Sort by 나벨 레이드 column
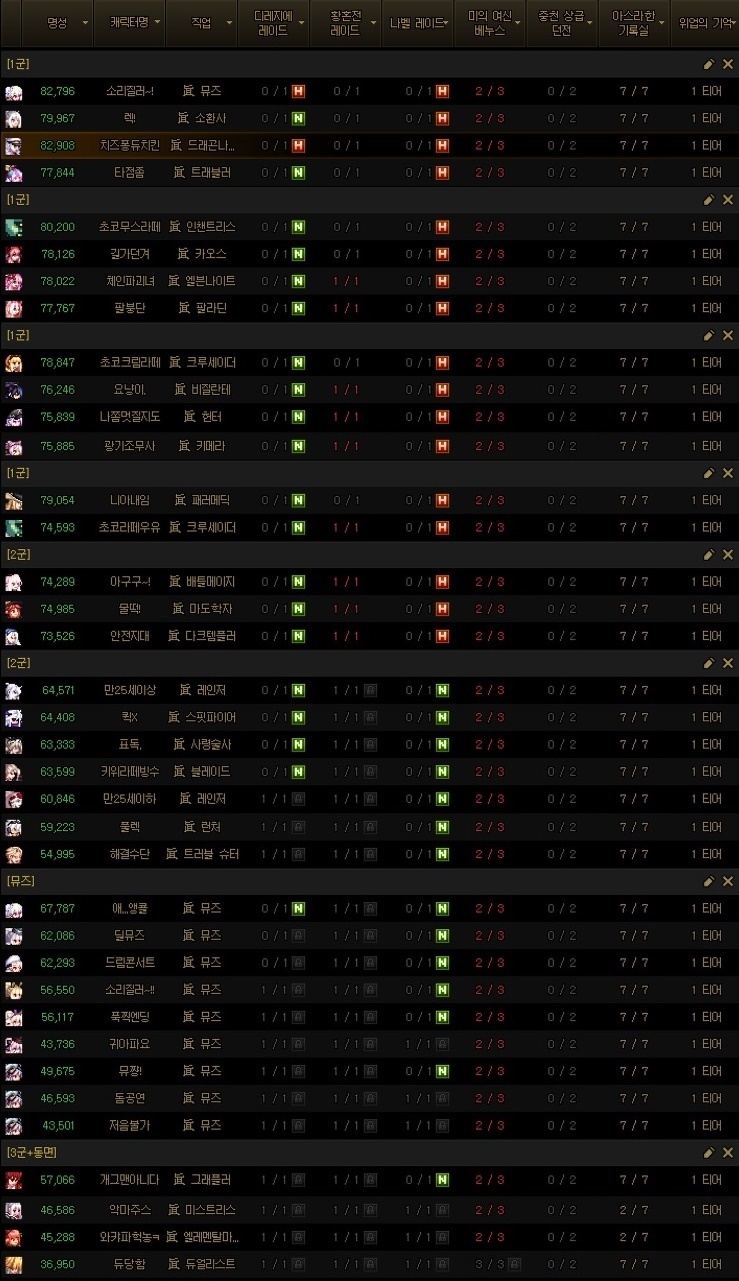 pyautogui.click(x=417, y=22)
